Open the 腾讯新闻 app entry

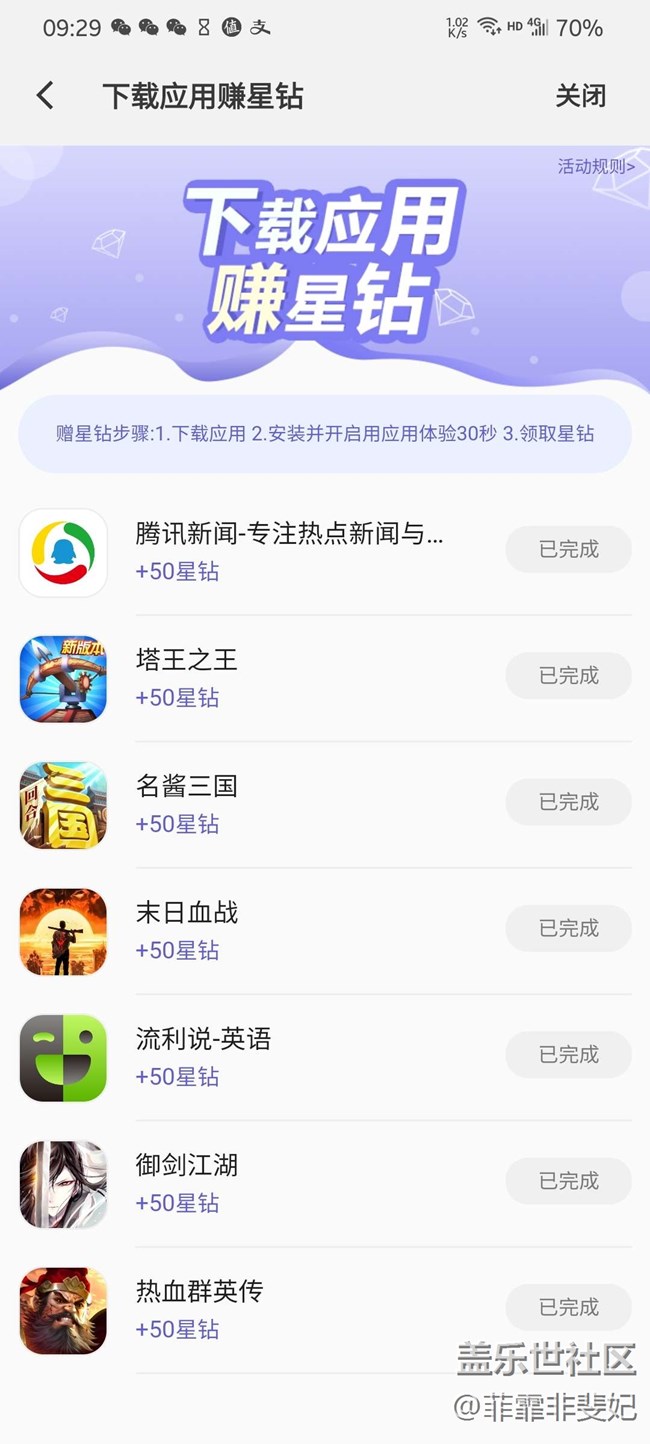pyautogui.click(x=289, y=535)
